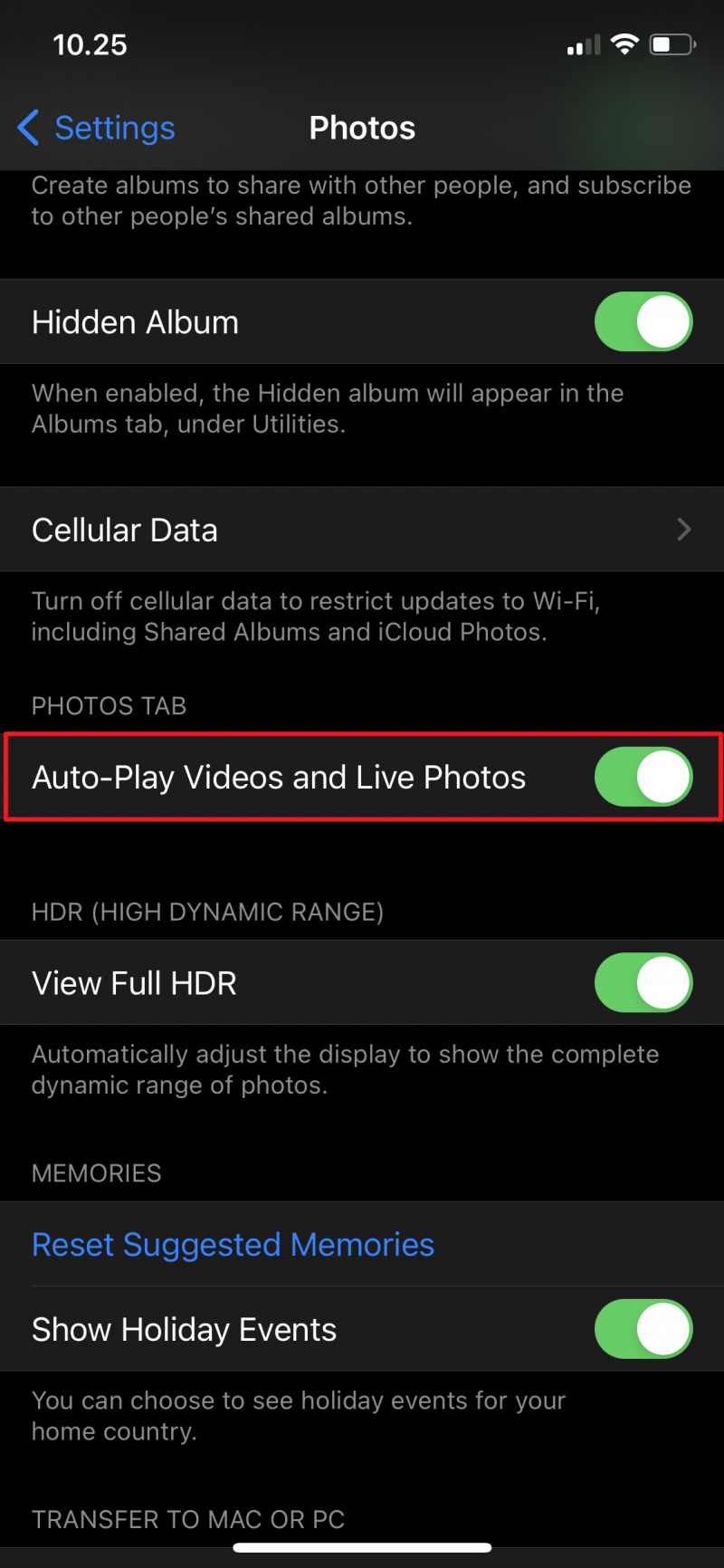Open Cellular Data settings

pos(362,531)
